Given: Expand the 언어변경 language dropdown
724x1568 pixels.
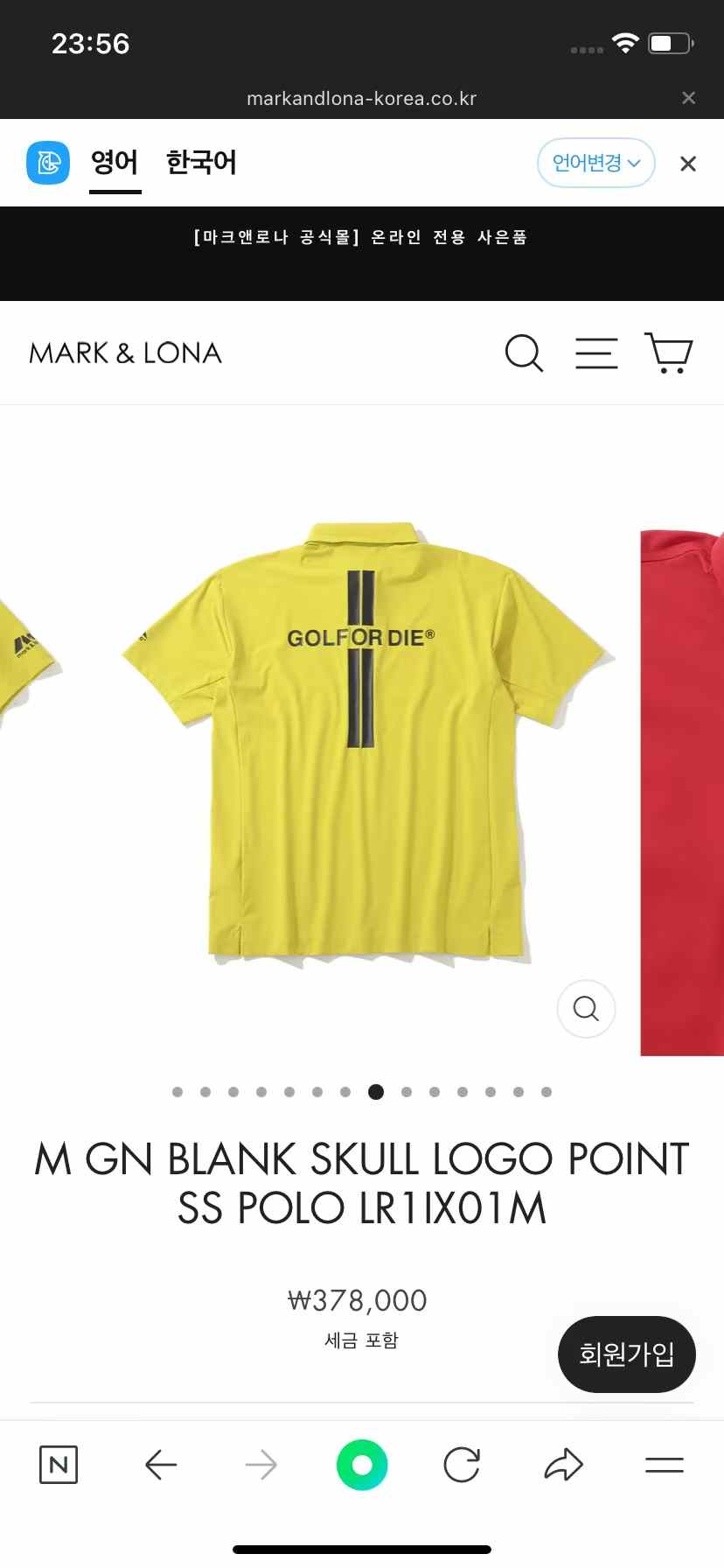Looking at the screenshot, I should click(x=595, y=163).
